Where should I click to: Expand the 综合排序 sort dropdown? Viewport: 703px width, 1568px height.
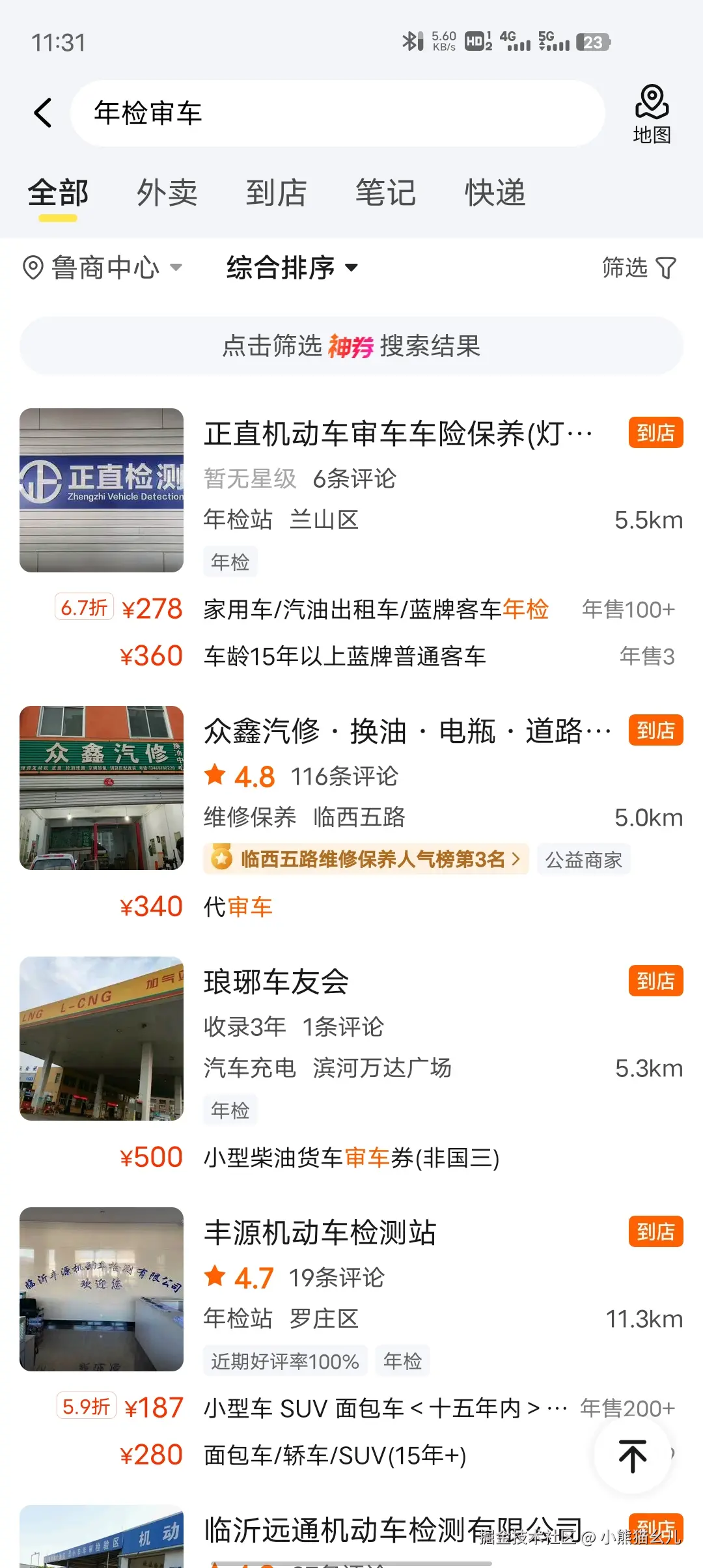coord(292,268)
